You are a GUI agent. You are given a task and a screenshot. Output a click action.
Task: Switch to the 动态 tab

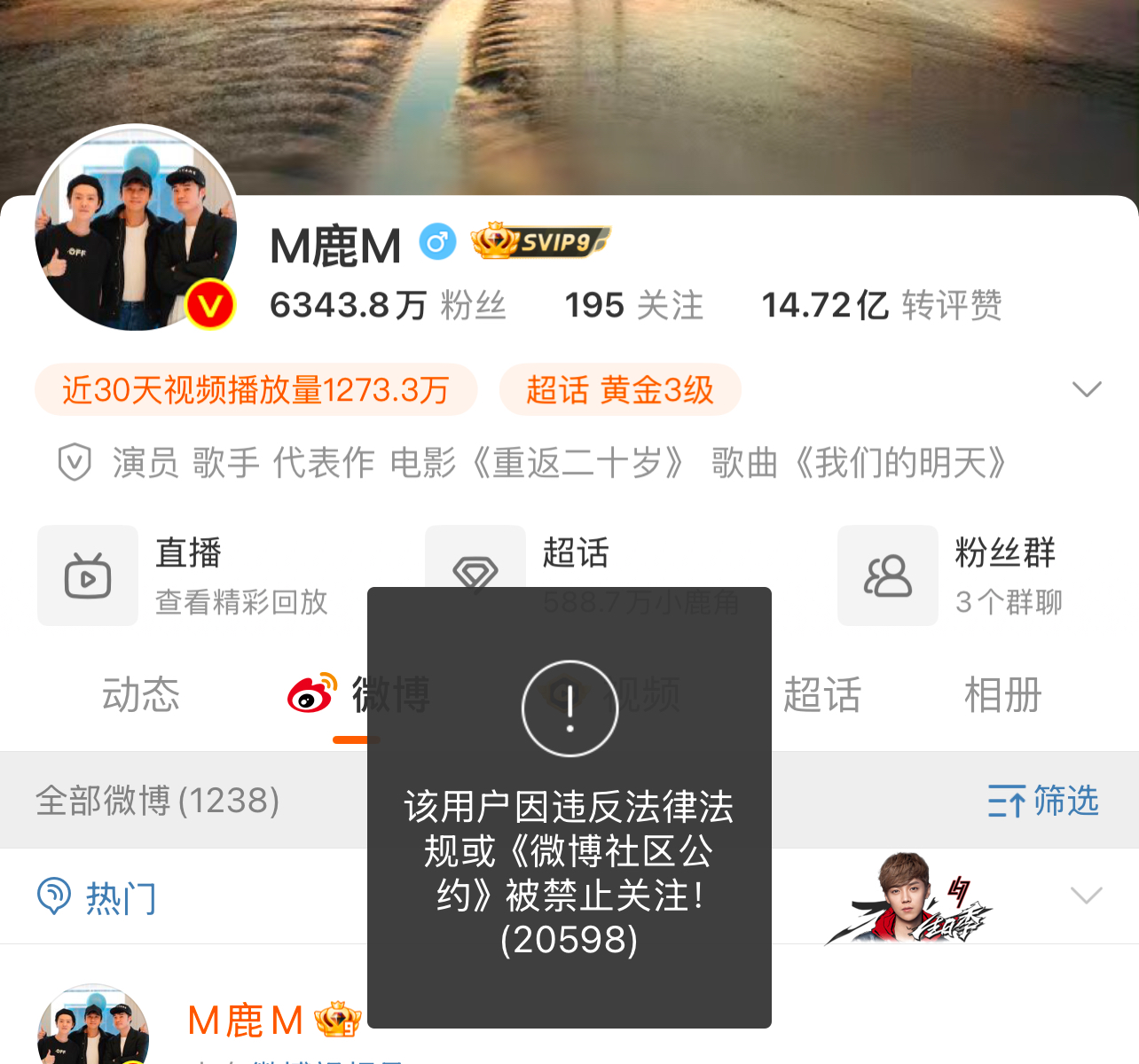pos(140,694)
